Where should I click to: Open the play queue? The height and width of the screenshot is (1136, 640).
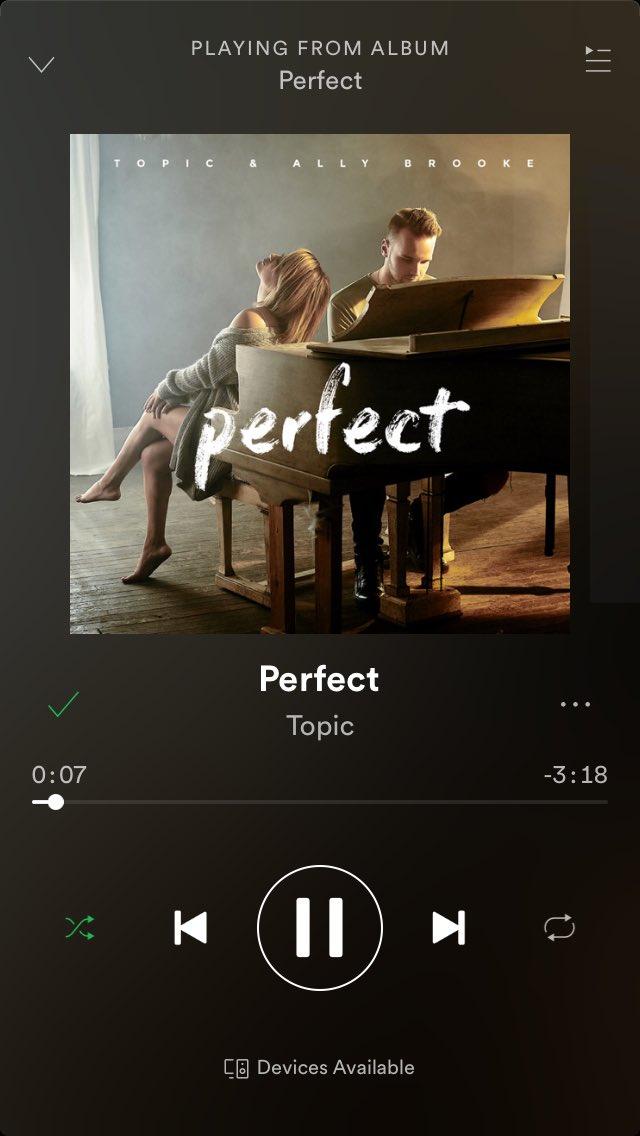[598, 59]
